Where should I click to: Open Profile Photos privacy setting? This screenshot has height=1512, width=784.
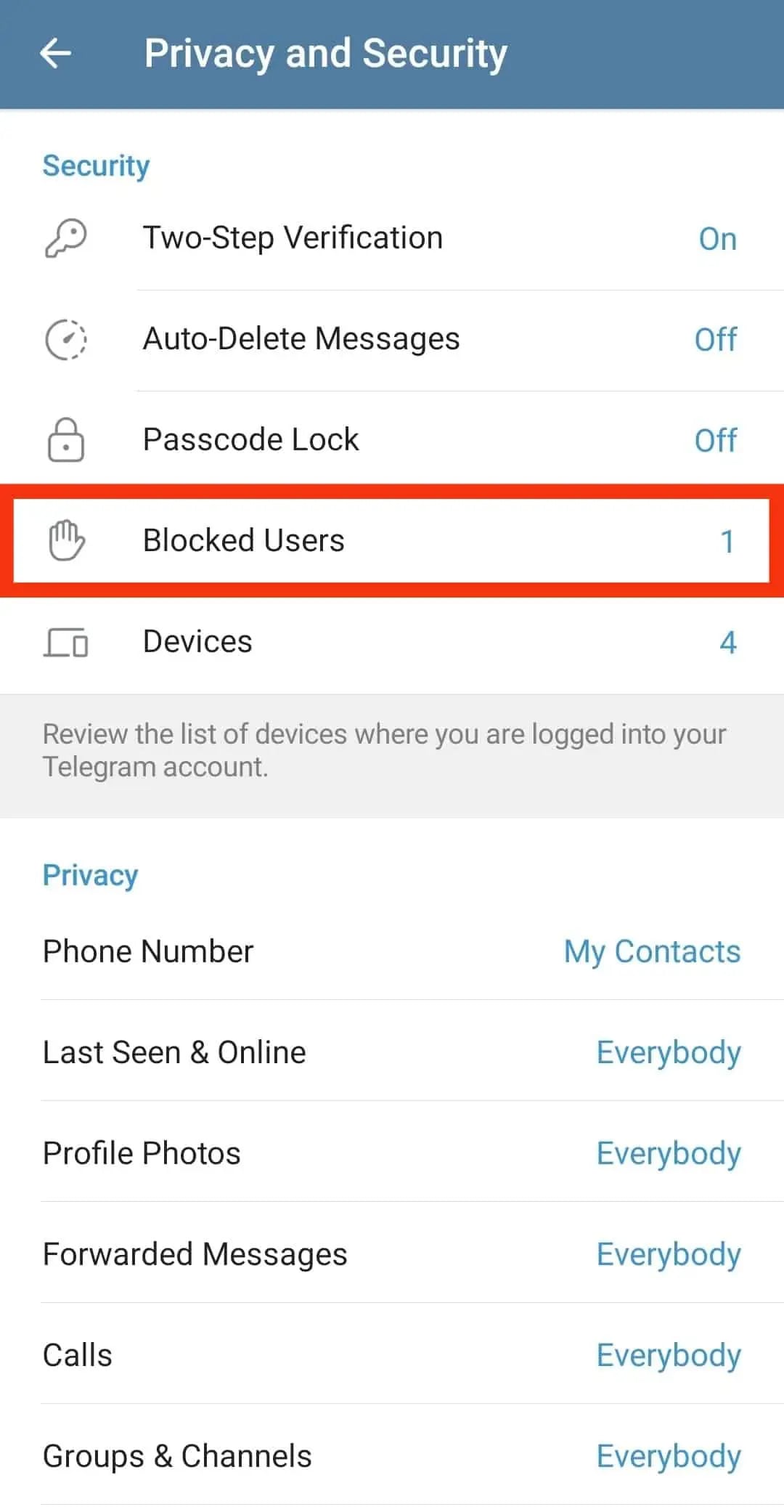[392, 1152]
